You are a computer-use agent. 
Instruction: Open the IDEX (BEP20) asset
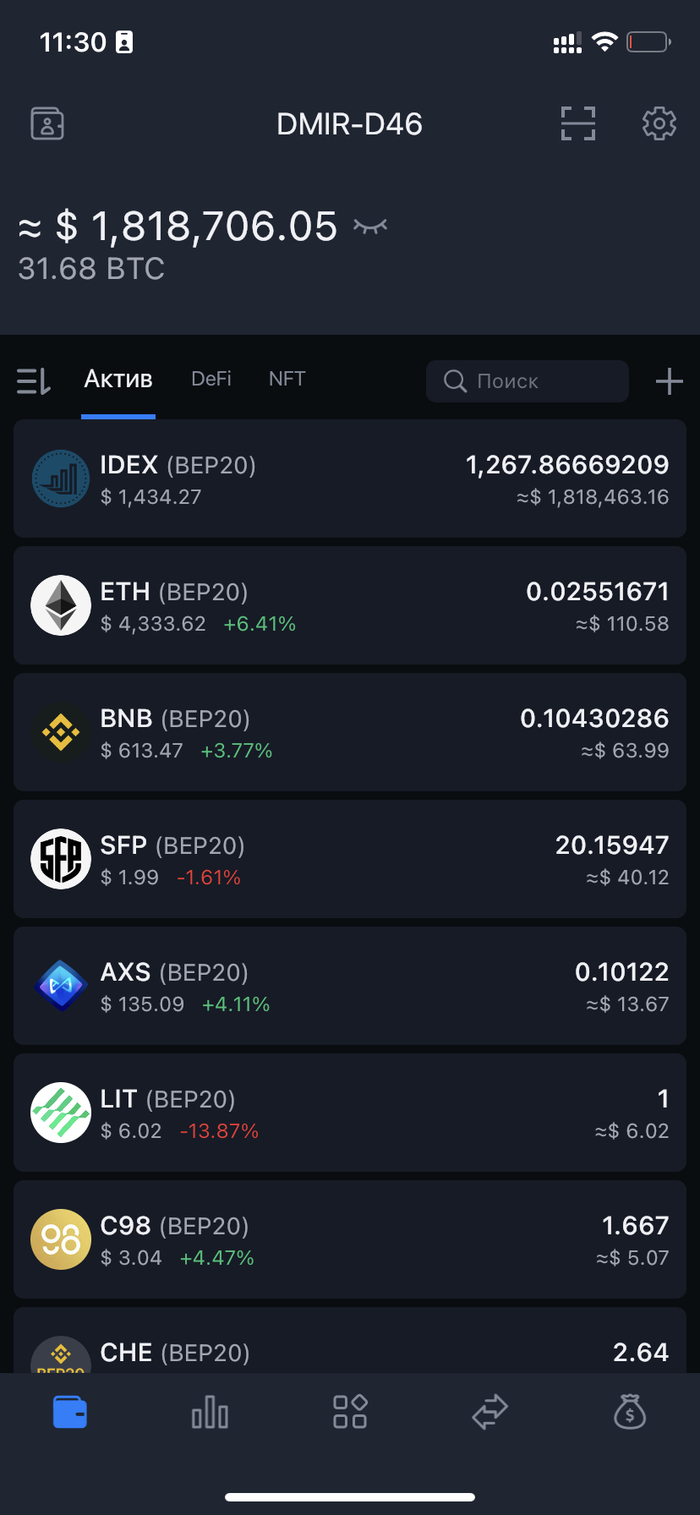(x=350, y=479)
